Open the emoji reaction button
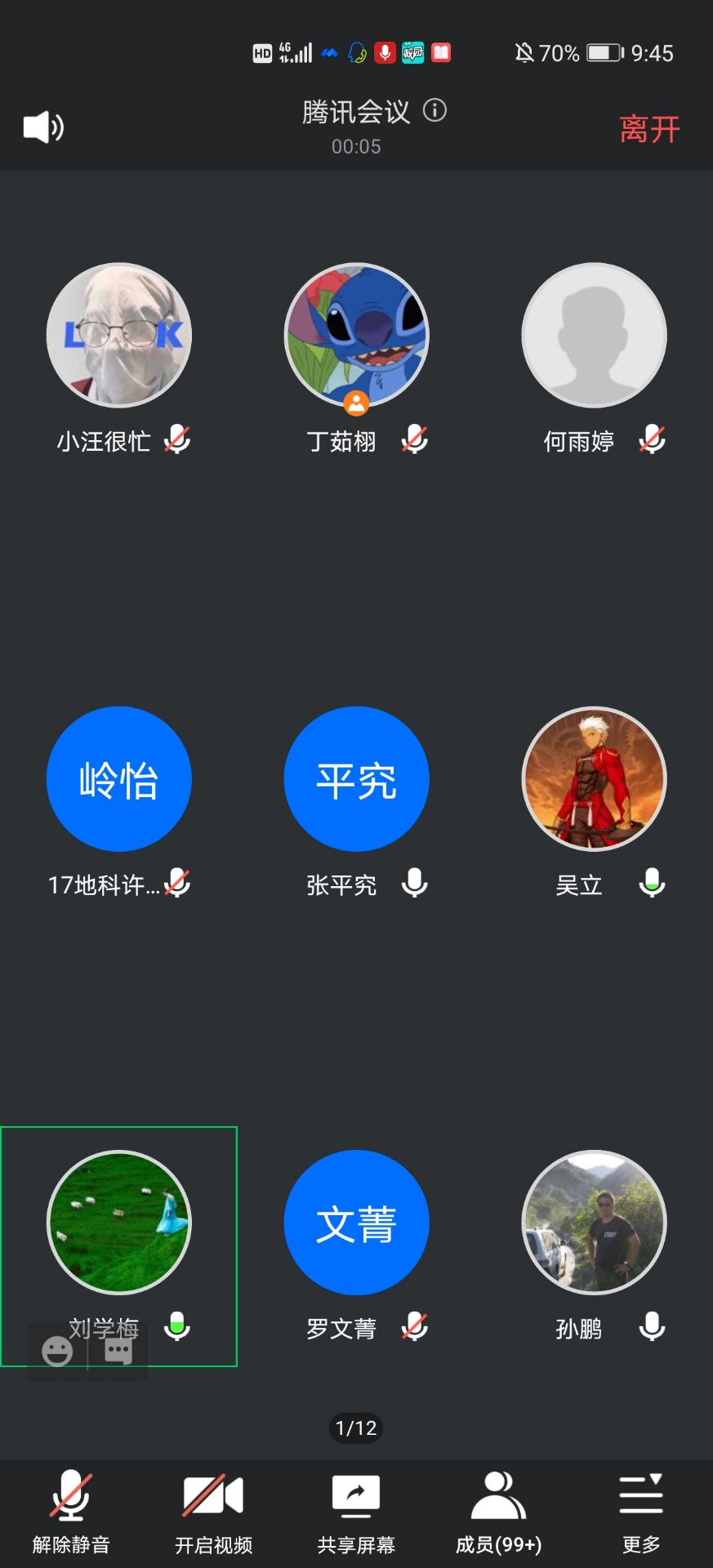This screenshot has width=713, height=1568. pos(57,1351)
